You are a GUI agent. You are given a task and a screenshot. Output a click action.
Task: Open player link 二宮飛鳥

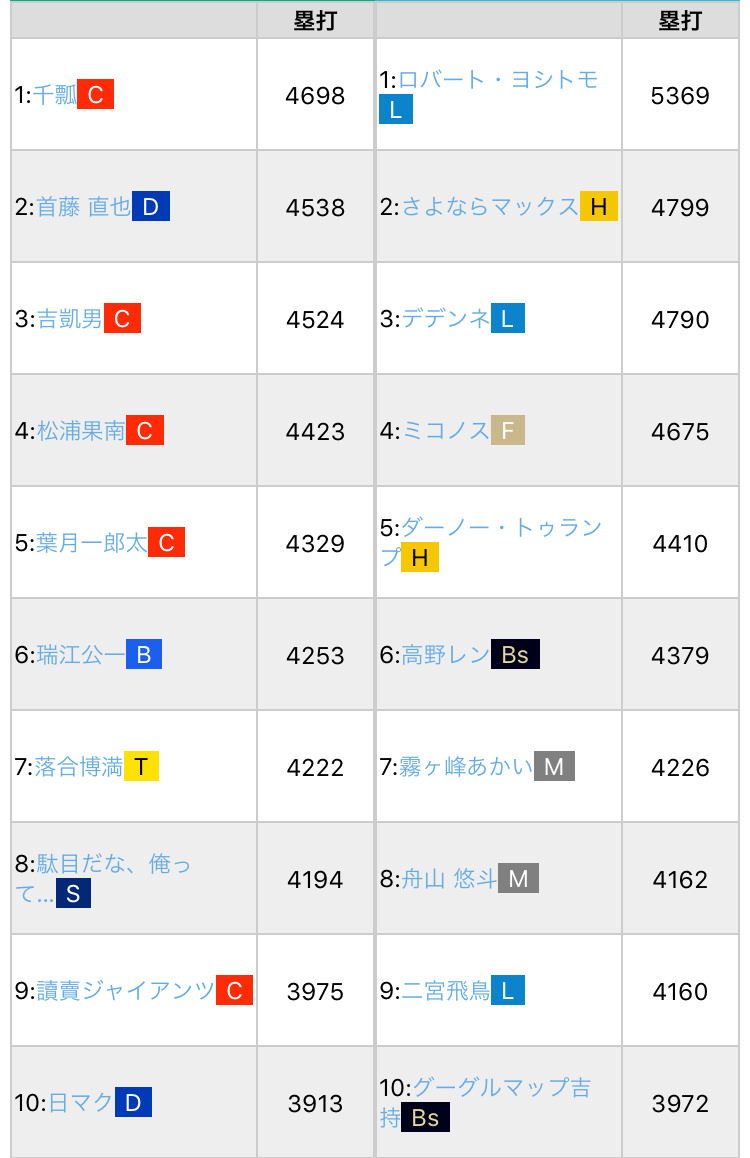click(446, 992)
